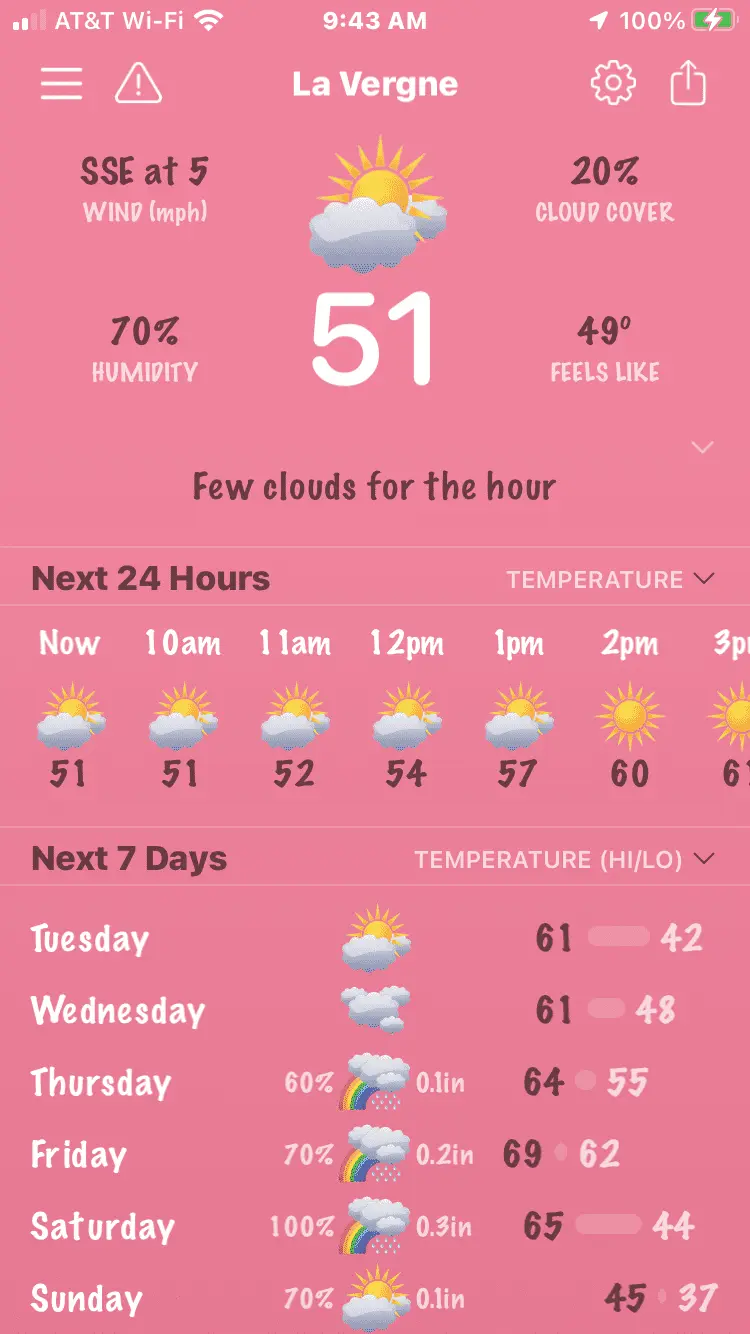Expand current conditions details chevron
Viewport: 750px width, 1334px height.
coord(703,447)
